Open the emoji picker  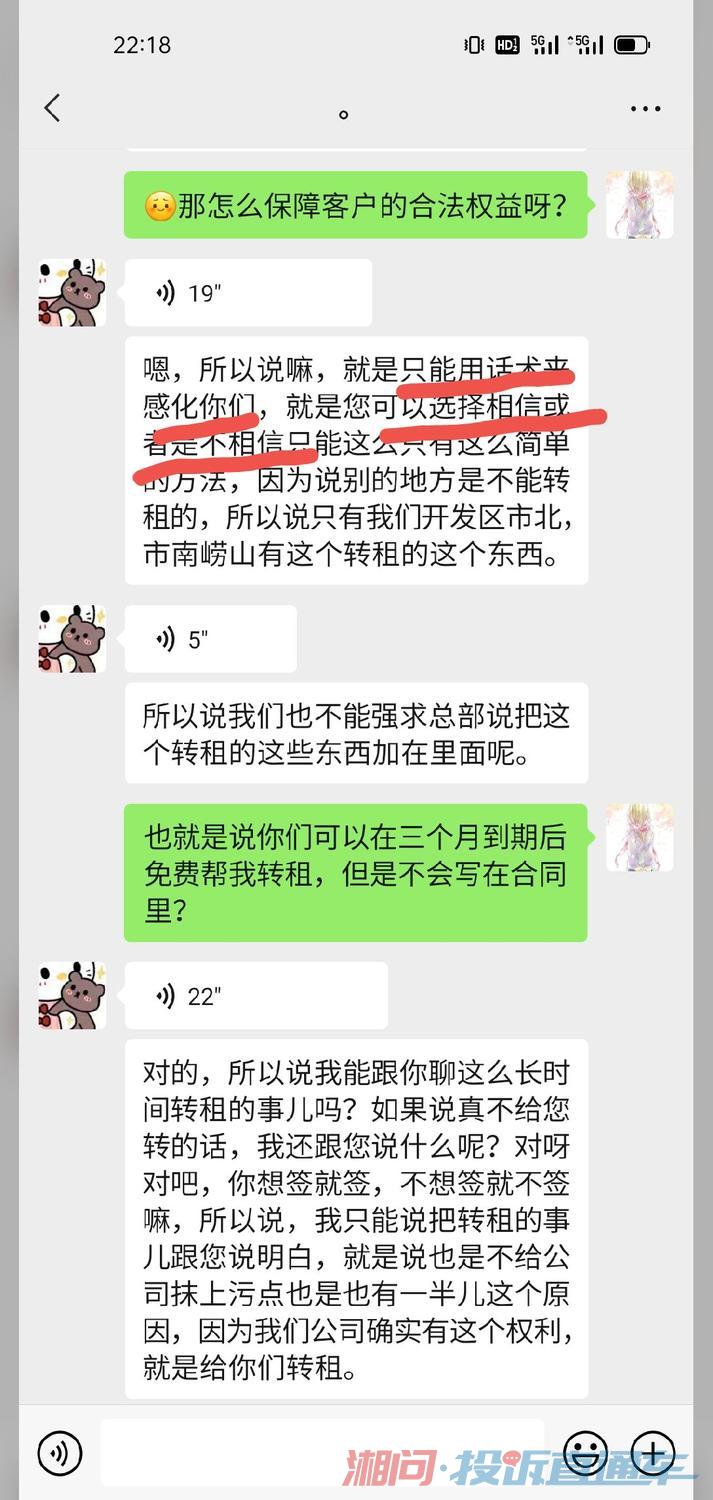(x=585, y=1452)
